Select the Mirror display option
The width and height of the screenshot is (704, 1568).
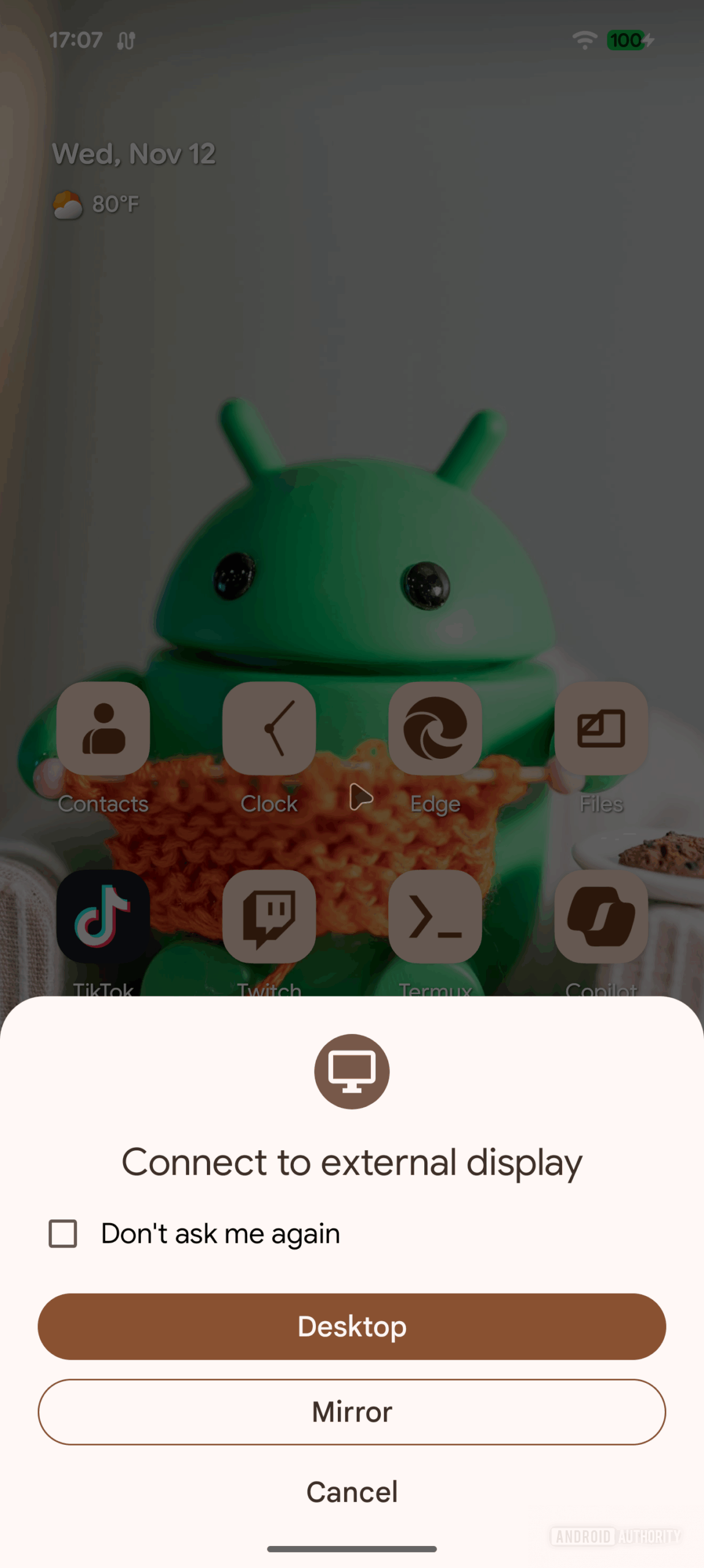pos(351,1412)
